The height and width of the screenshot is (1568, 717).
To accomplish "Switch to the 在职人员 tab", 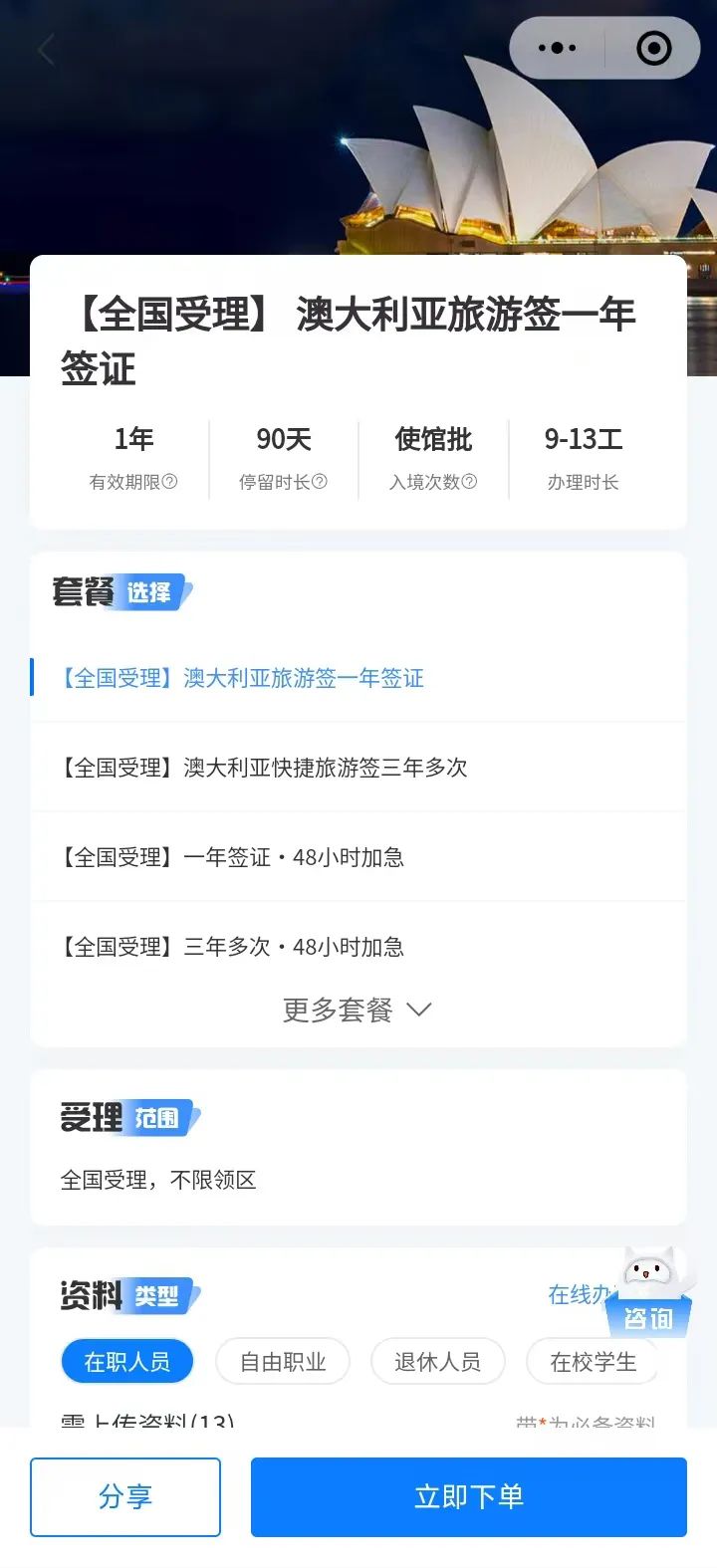I will pos(126,1362).
